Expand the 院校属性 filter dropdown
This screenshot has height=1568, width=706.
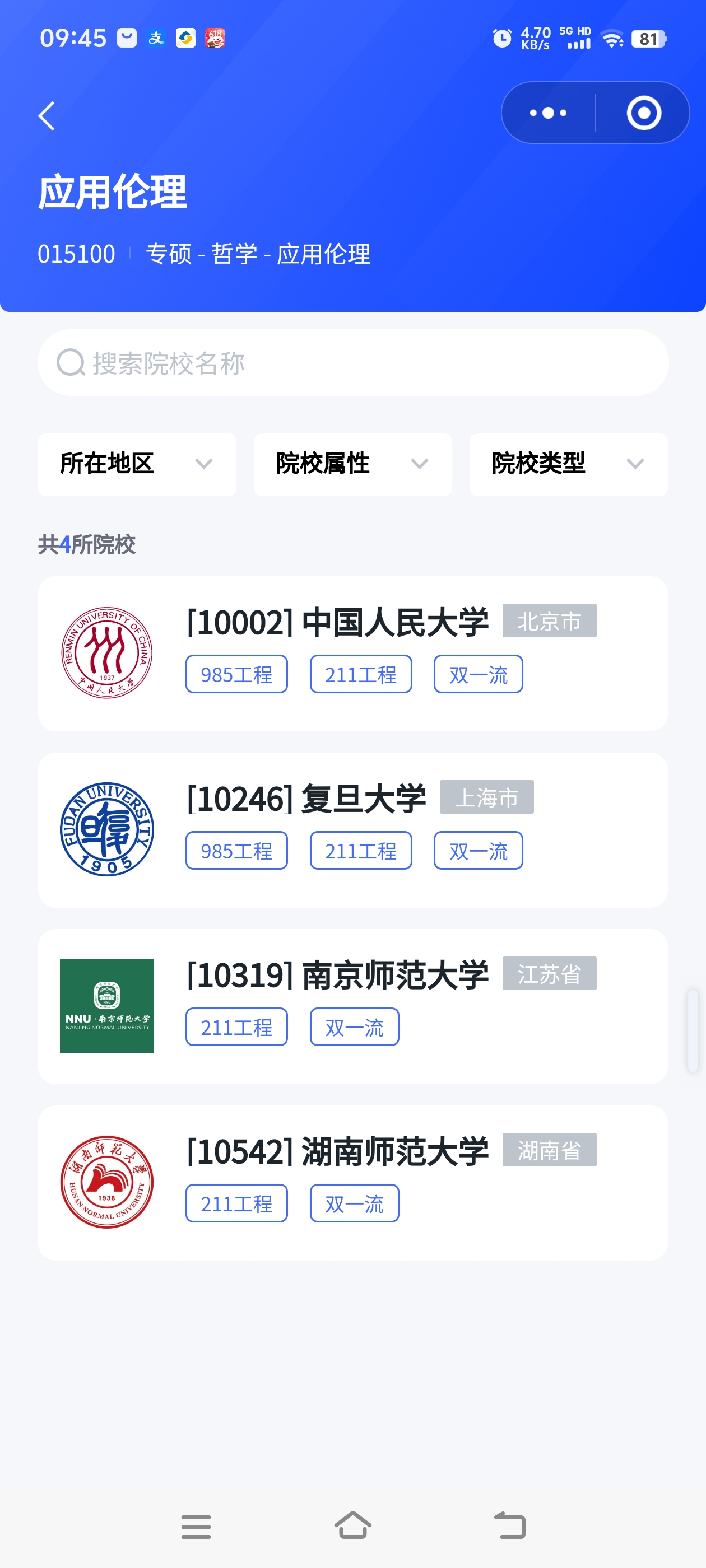352,464
